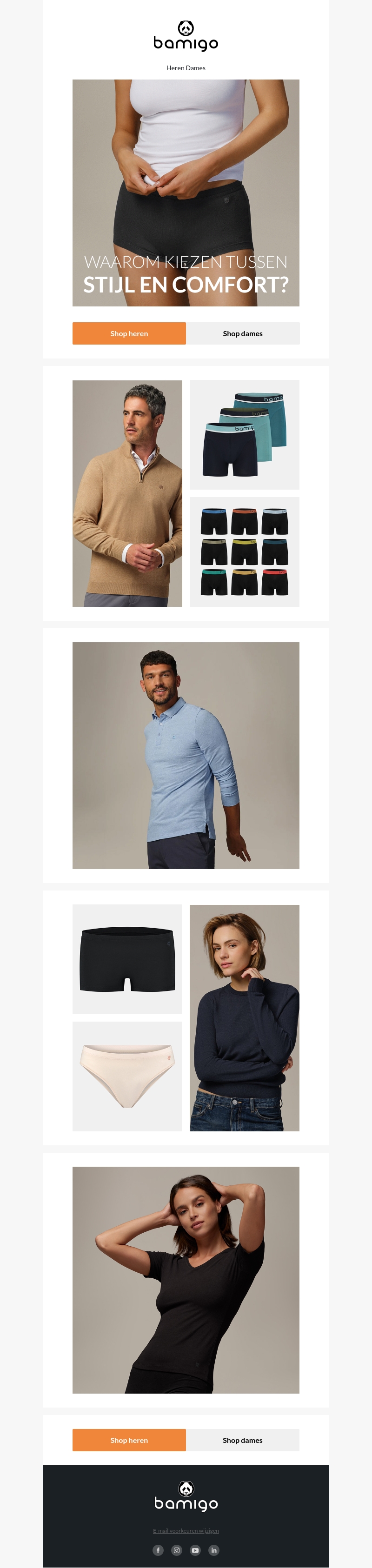The width and height of the screenshot is (372, 1568).
Task: Open the Heren link in the header
Action: 175,68
